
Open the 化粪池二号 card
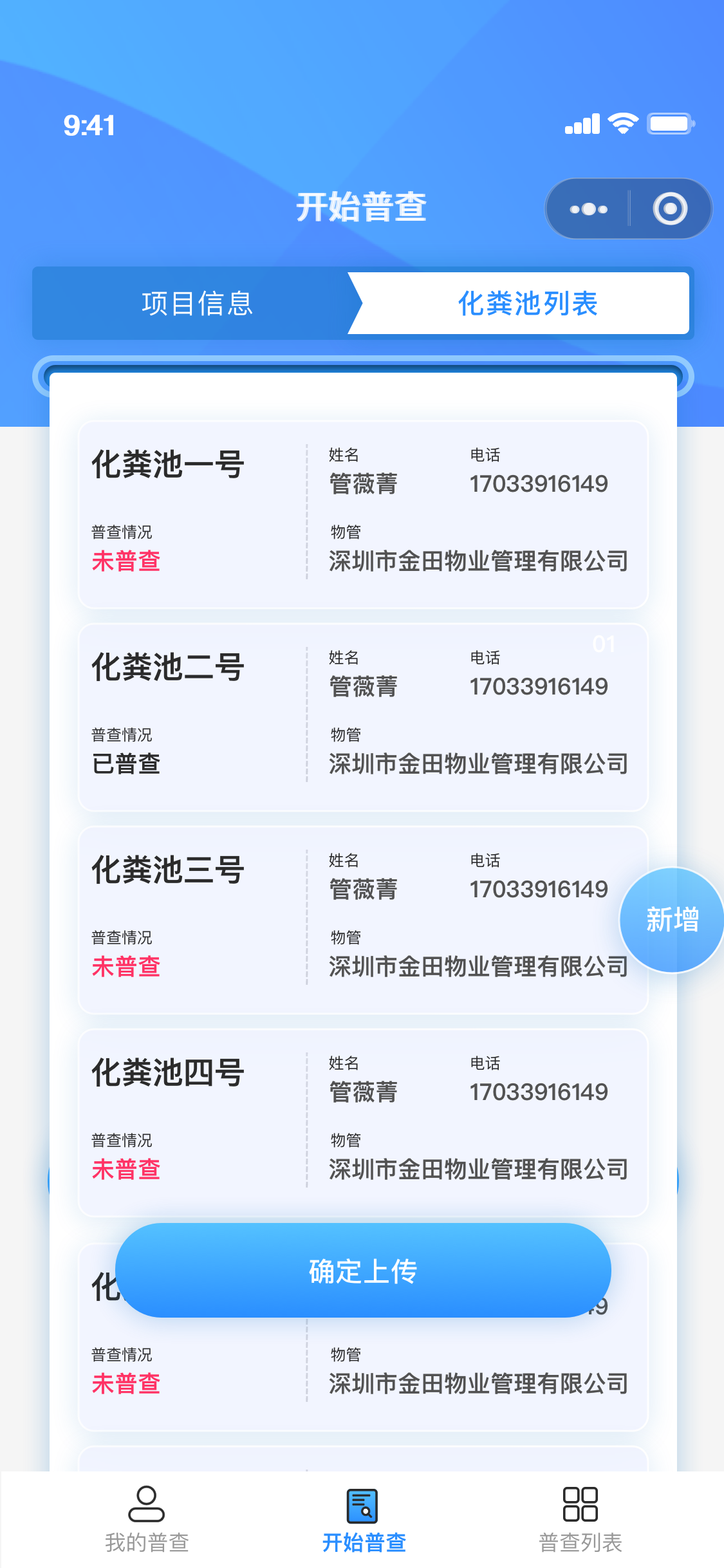click(x=363, y=717)
